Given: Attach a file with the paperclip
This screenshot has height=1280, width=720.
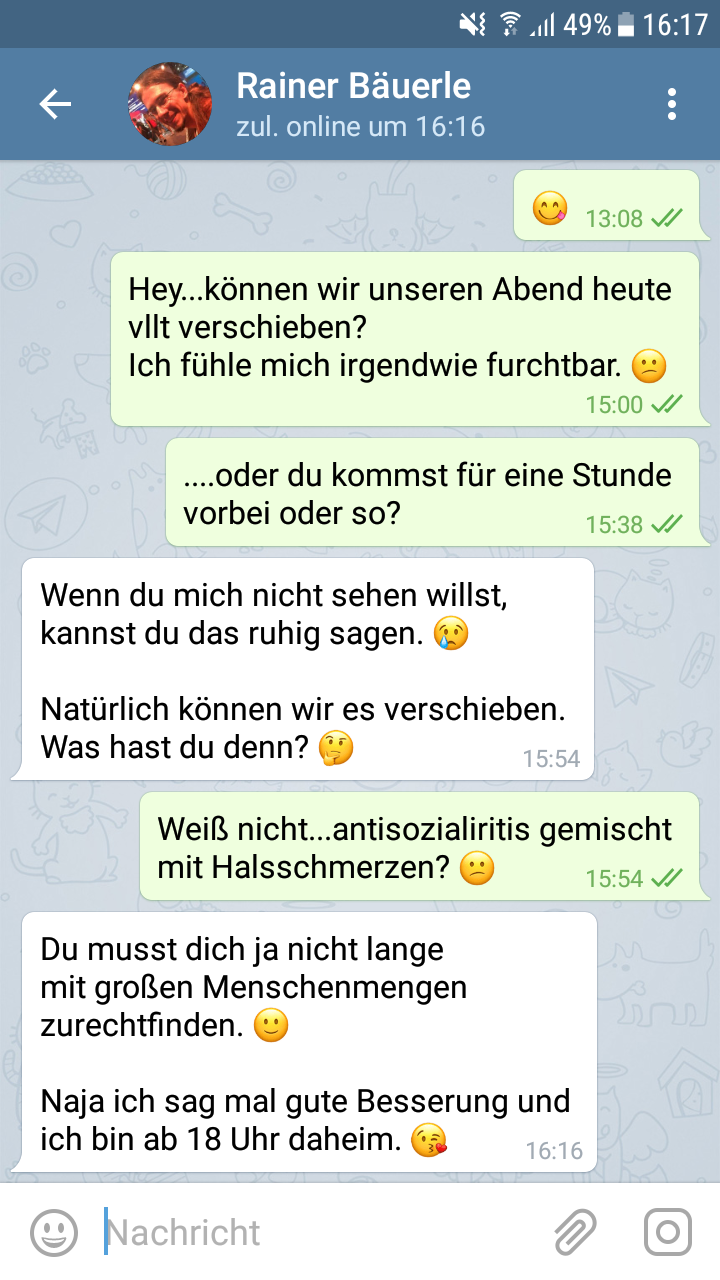Looking at the screenshot, I should 576,1232.
